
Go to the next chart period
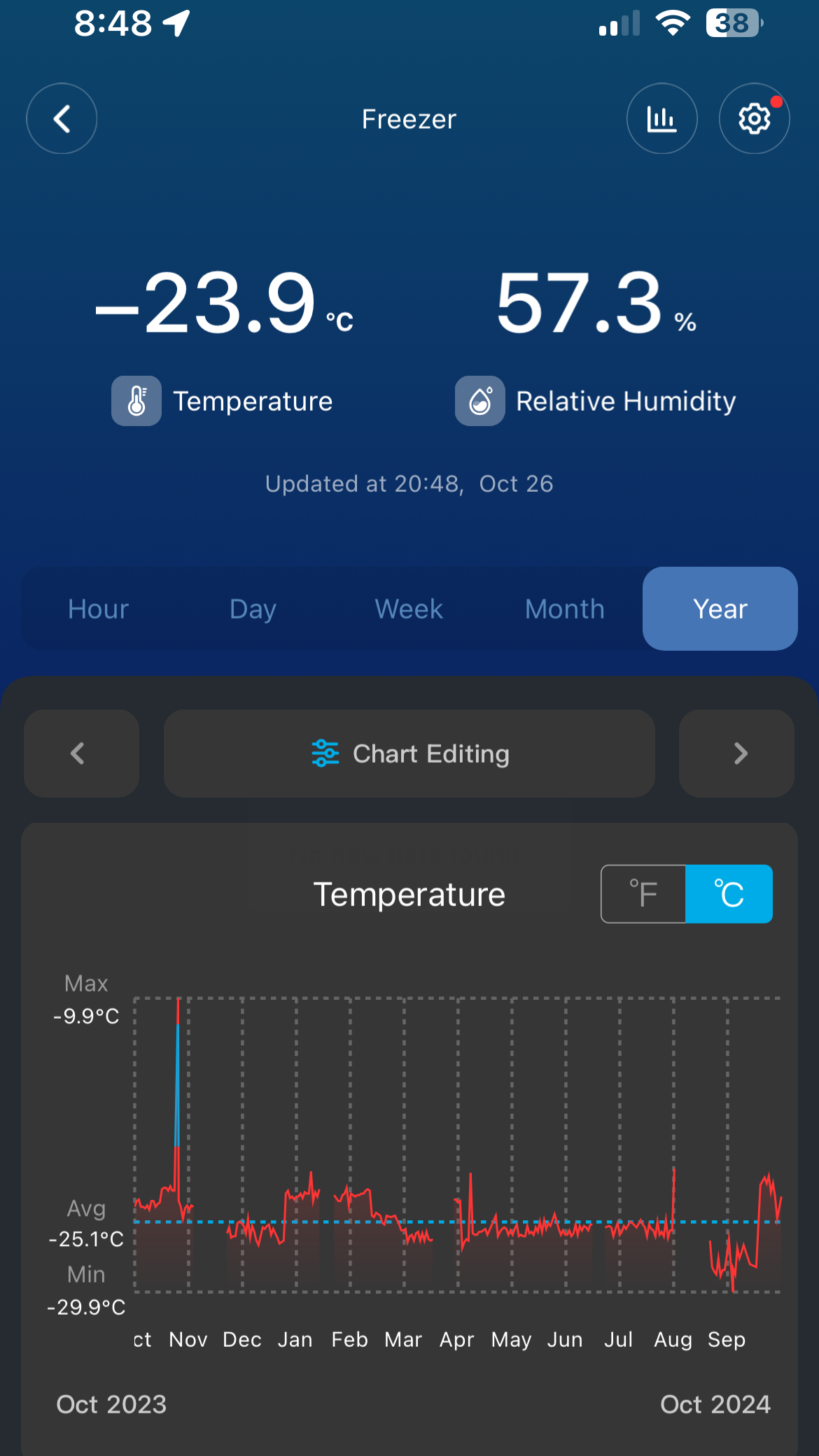[x=736, y=754]
